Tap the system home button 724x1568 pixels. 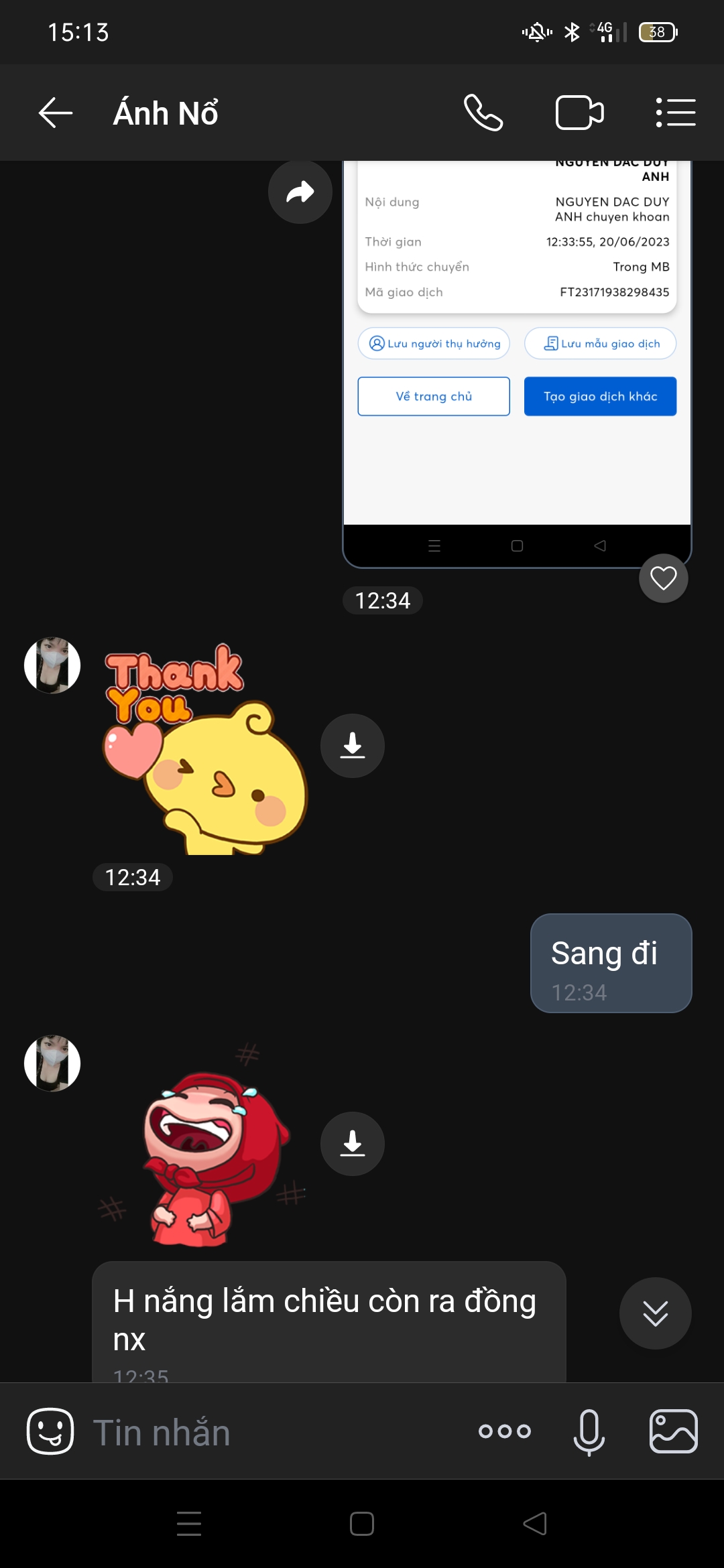(362, 1524)
